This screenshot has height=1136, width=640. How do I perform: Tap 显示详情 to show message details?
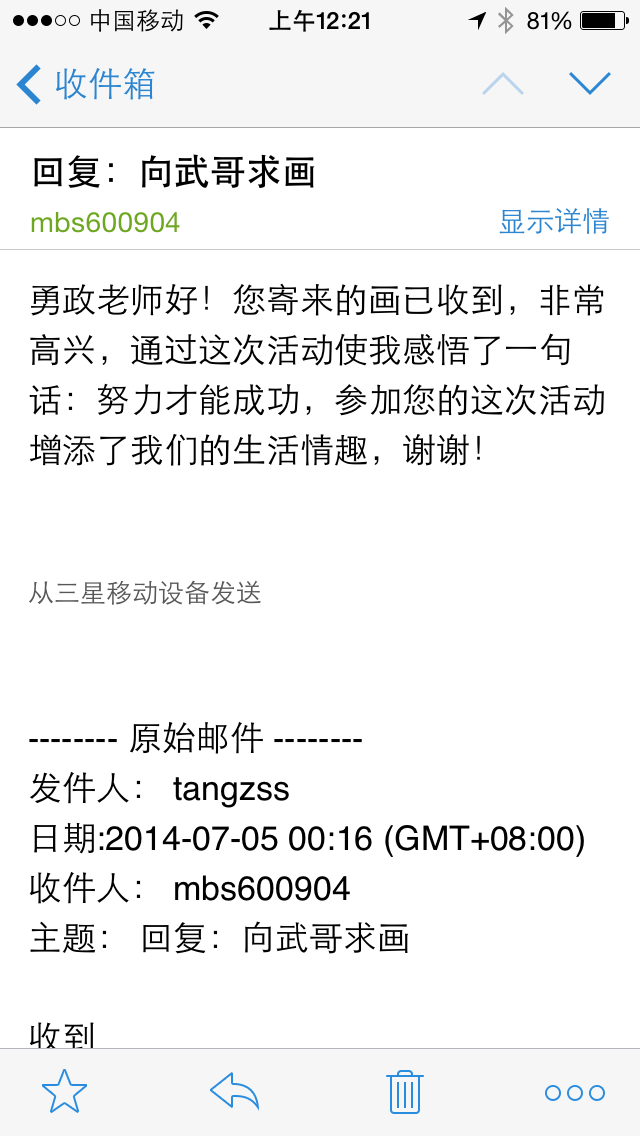click(554, 221)
